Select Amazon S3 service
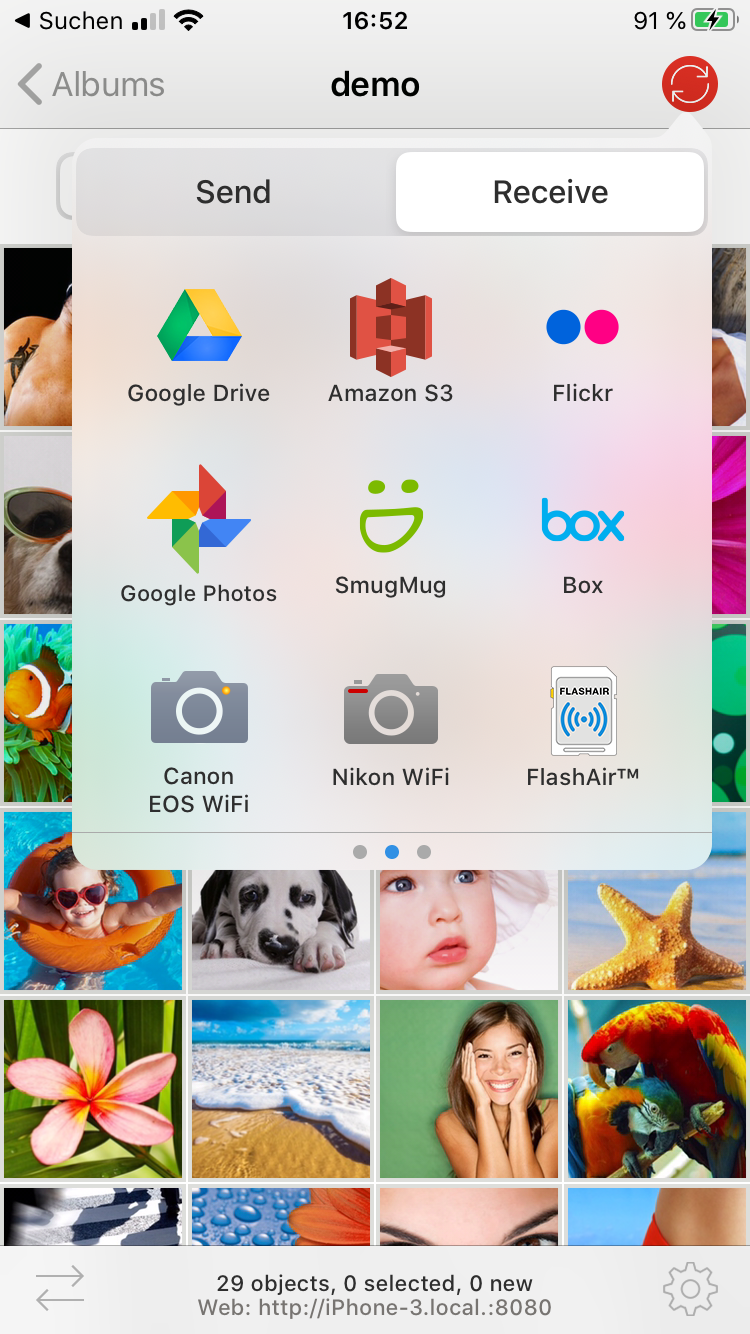The image size is (750, 1334). point(390,345)
